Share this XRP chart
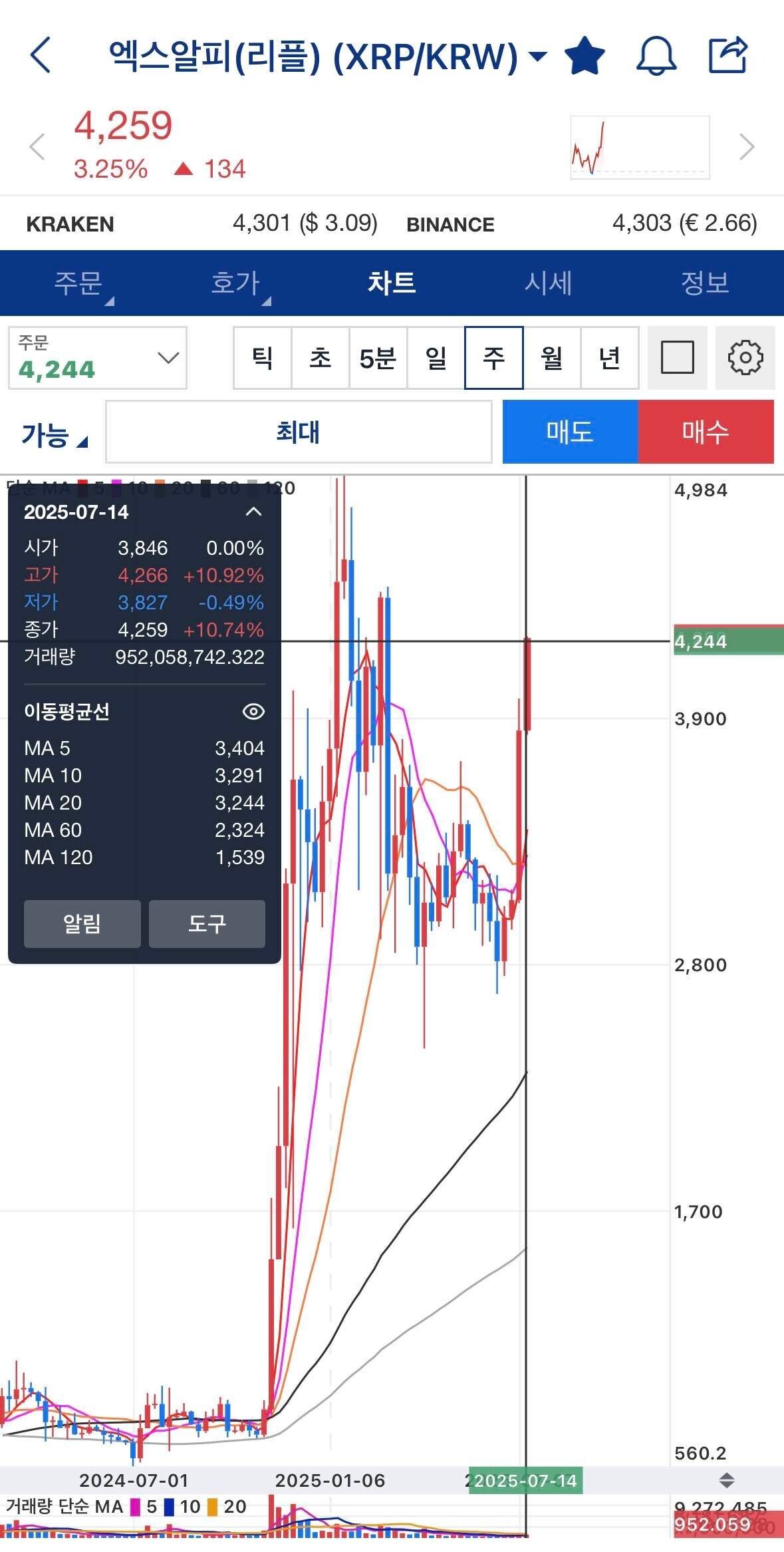 click(x=728, y=56)
